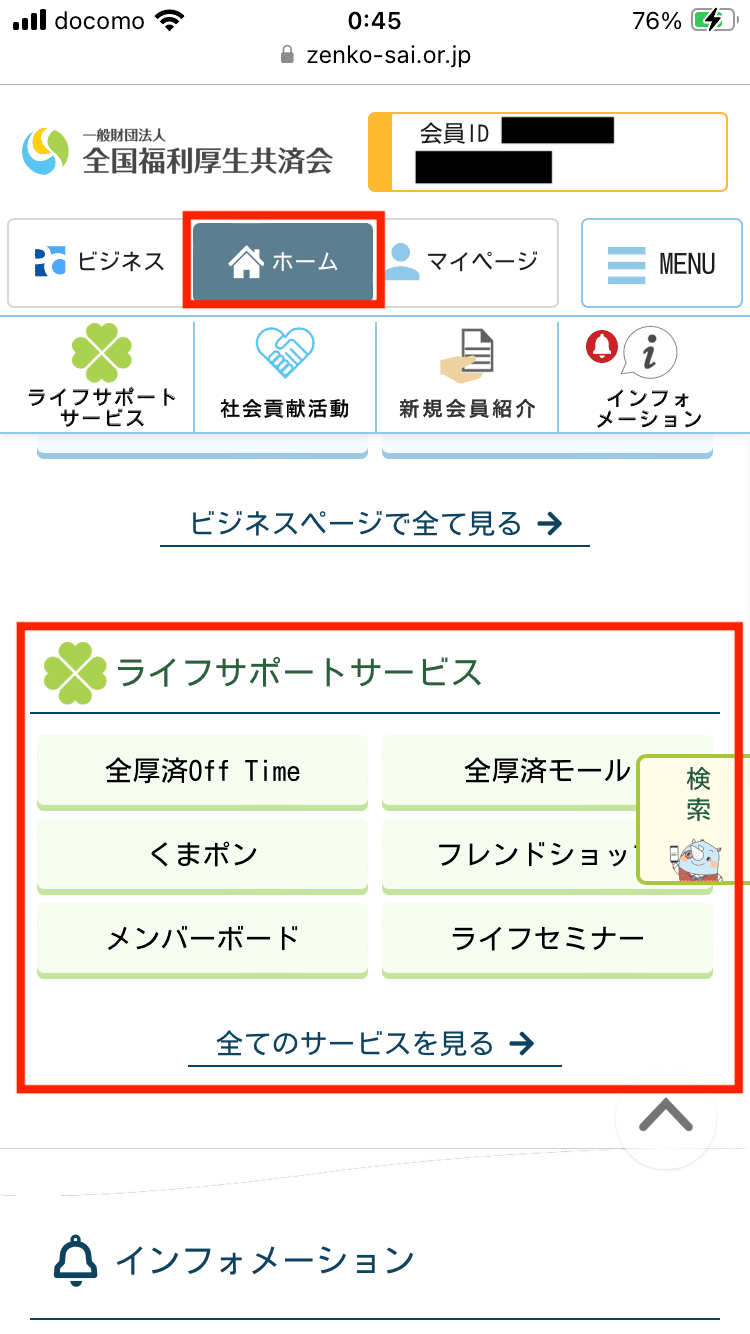Open 社会貢献活動 shortcut
This screenshot has width=750, height=1334.
tap(285, 377)
